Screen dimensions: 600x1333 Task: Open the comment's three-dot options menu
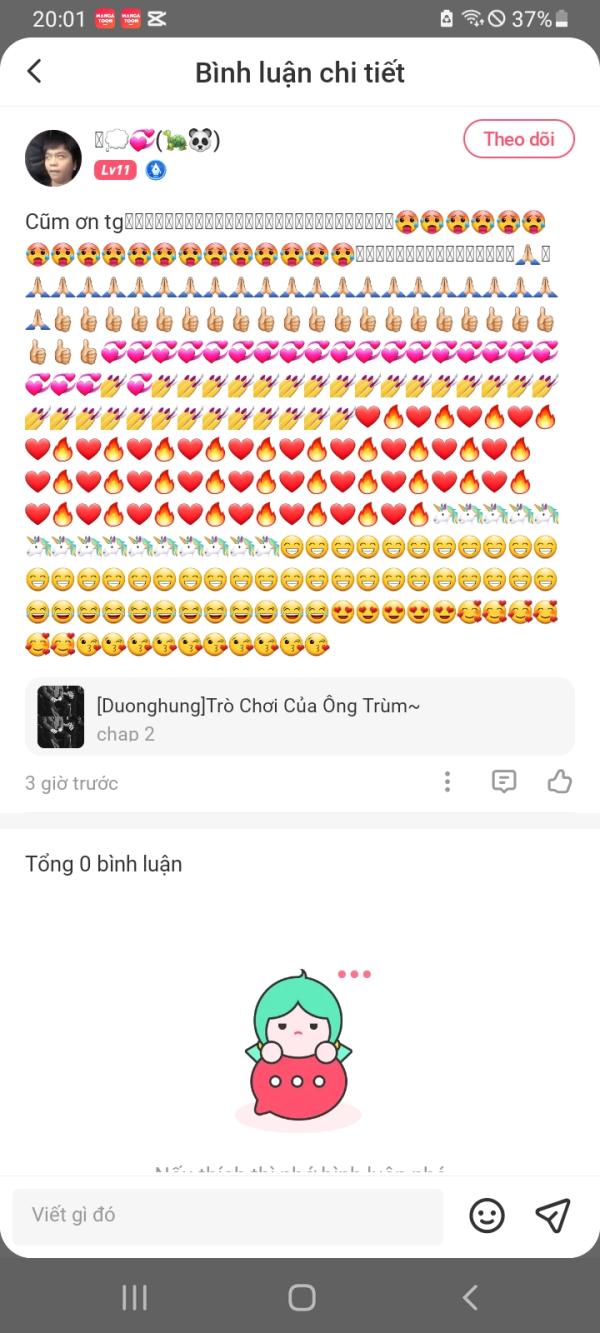(x=447, y=782)
